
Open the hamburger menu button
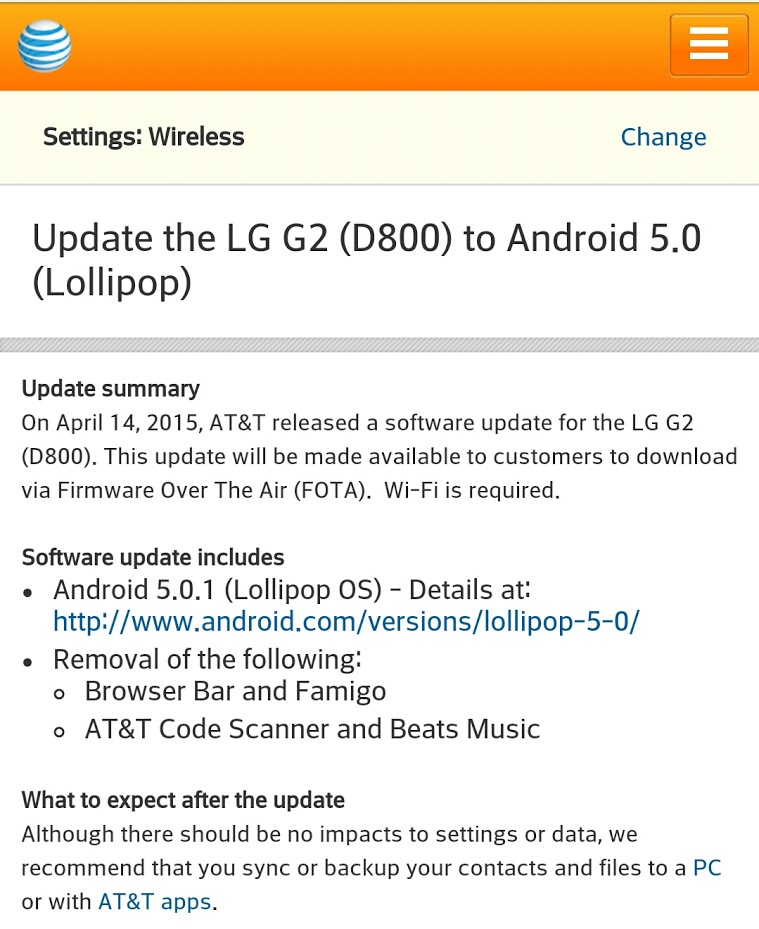tap(708, 45)
